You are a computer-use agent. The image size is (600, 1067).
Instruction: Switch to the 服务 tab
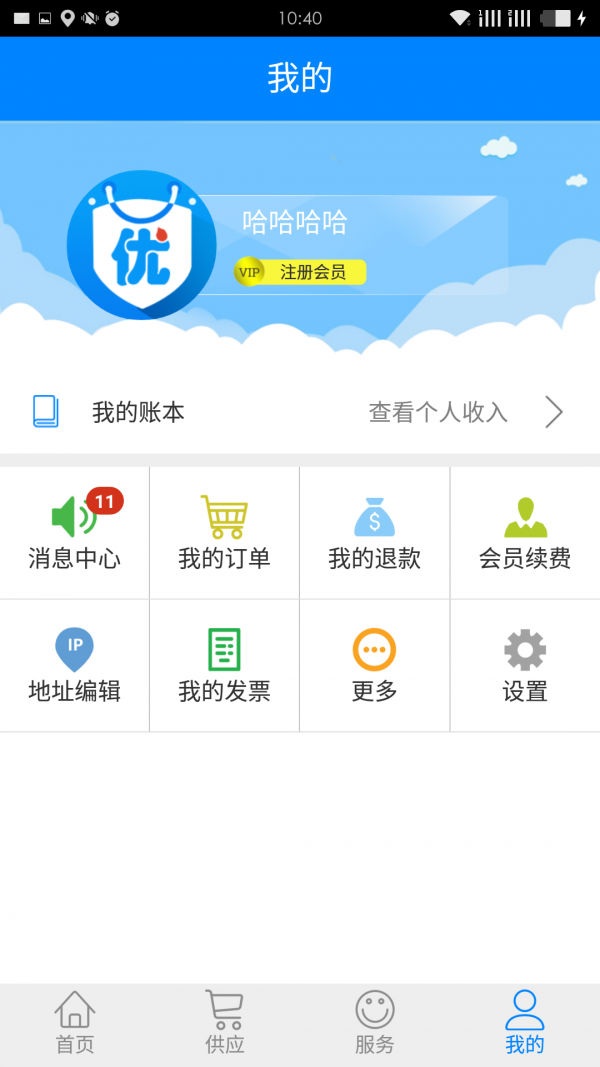pyautogui.click(x=375, y=1024)
